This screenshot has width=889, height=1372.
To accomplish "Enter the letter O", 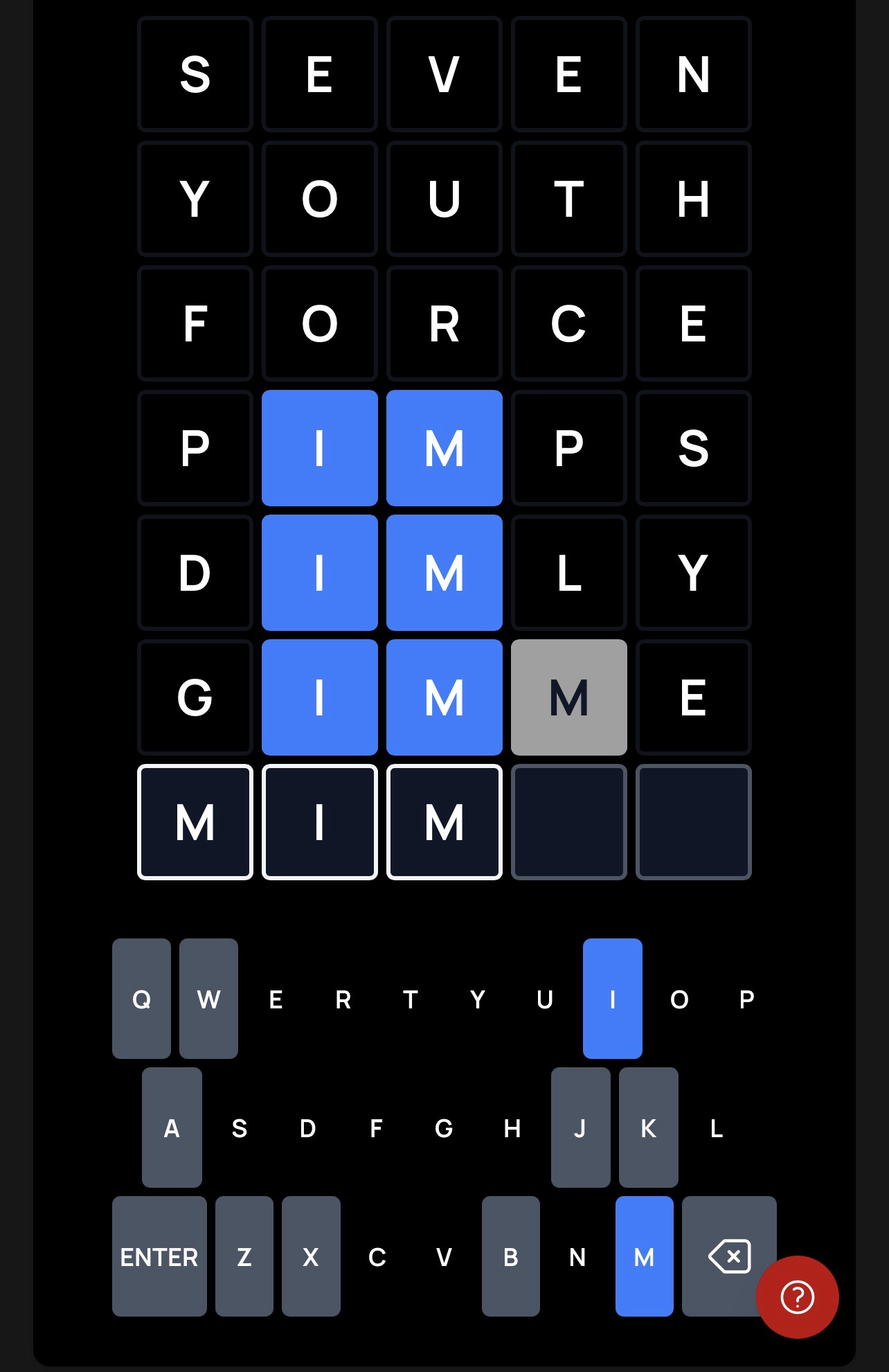I will coord(679,999).
